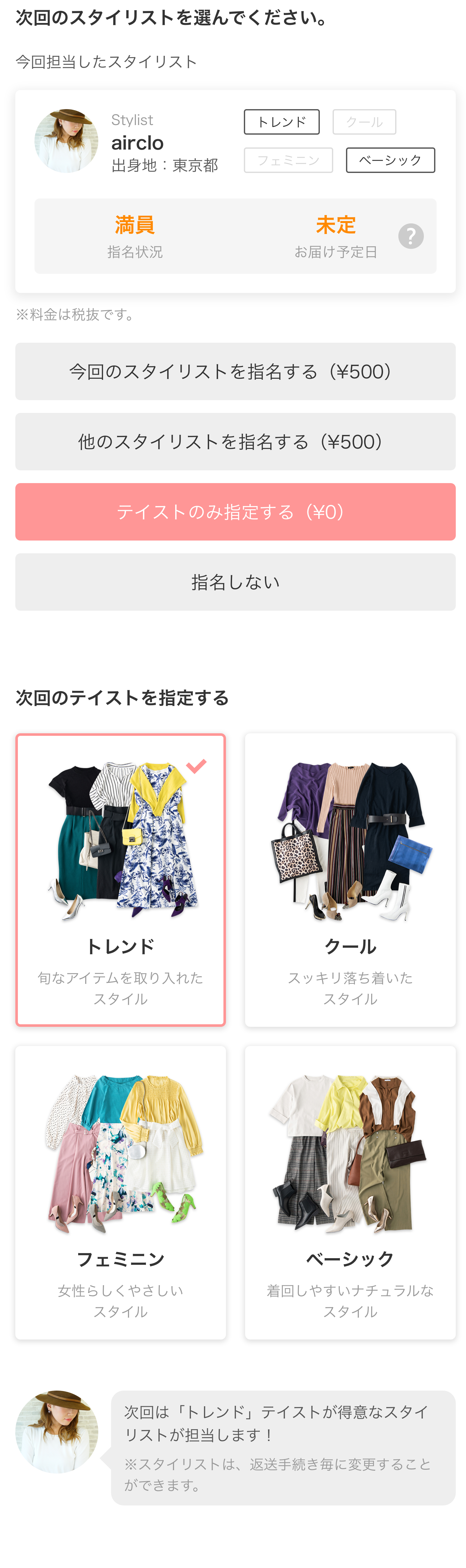Pick the フェミニン taste card
The image size is (466, 1568).
click(121, 1192)
